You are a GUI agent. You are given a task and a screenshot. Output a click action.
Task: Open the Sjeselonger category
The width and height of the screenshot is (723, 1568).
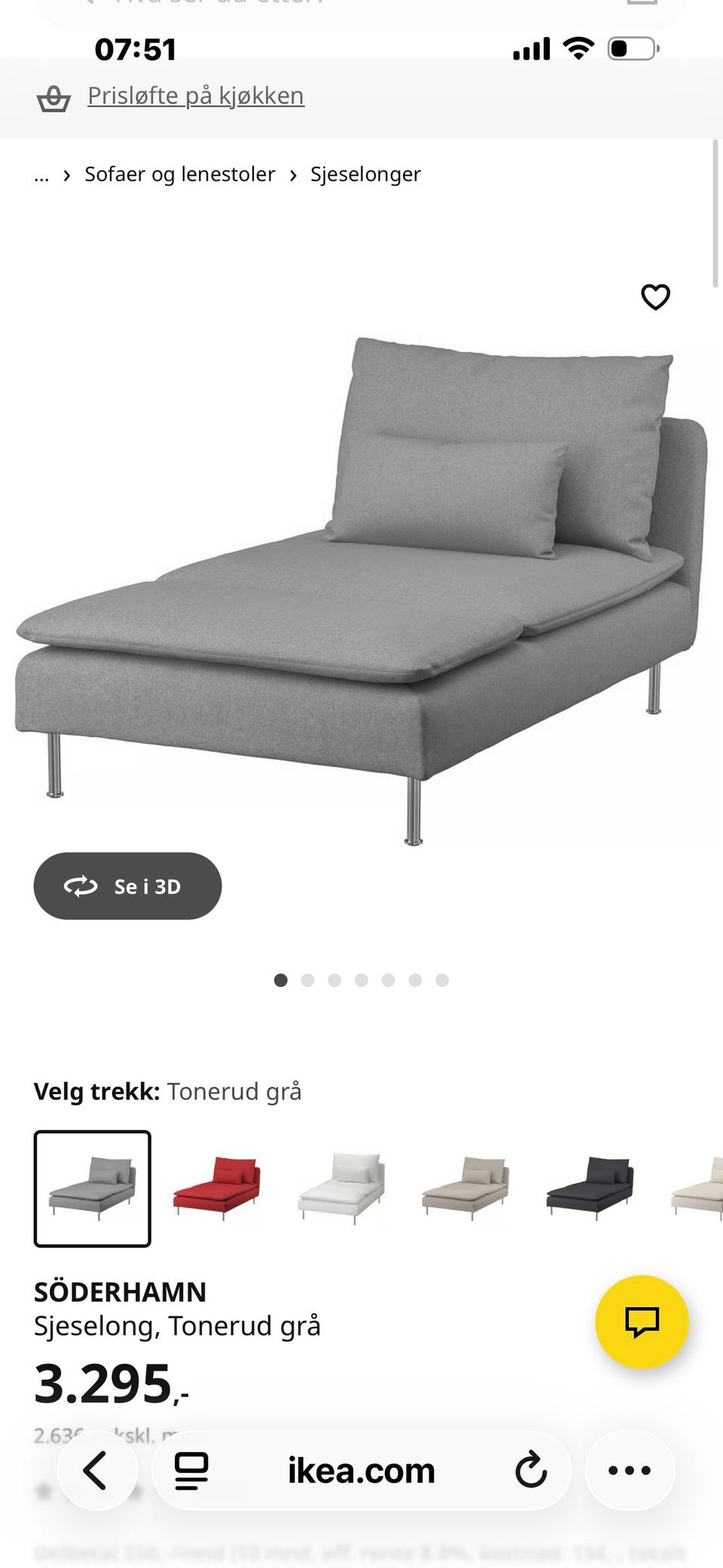point(365,174)
